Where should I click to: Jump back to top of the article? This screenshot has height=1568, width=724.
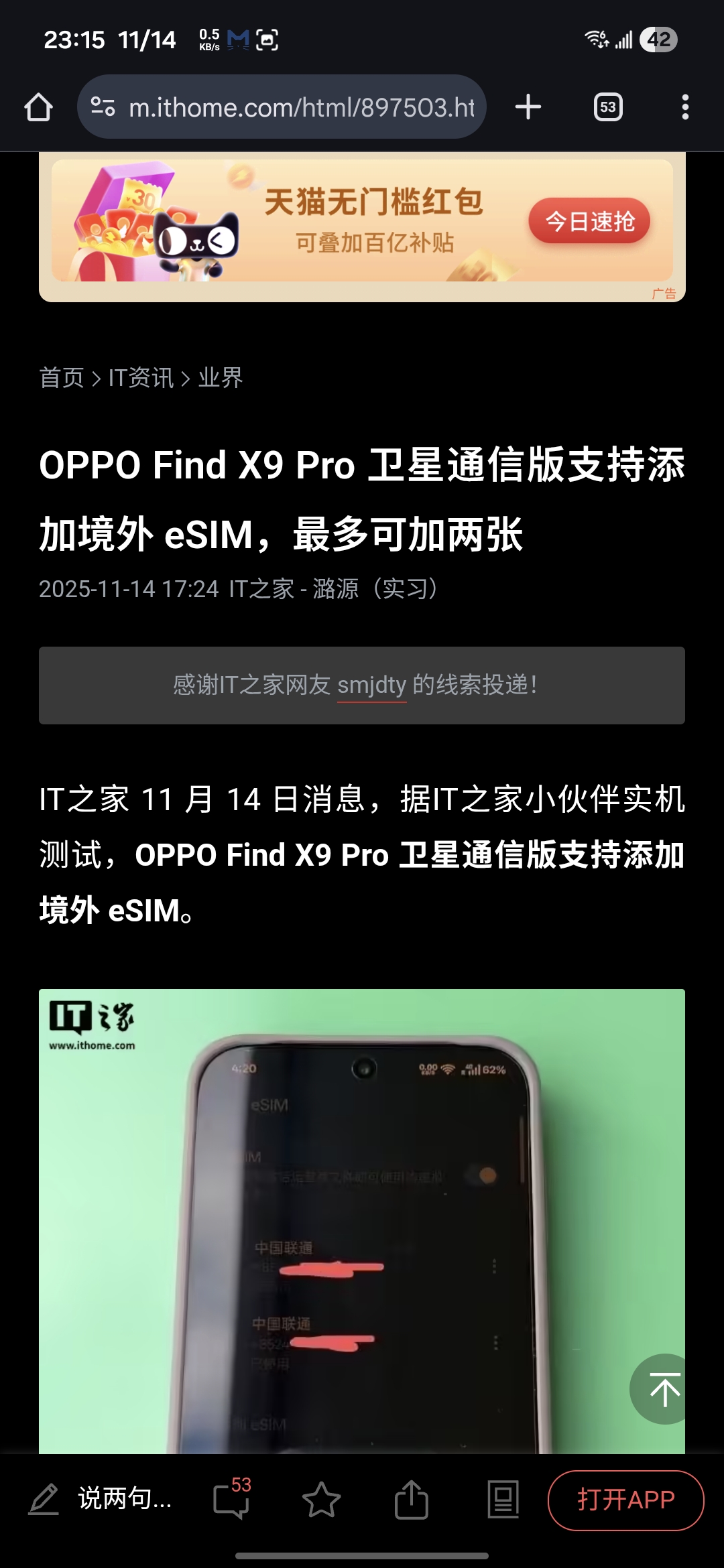[664, 1388]
